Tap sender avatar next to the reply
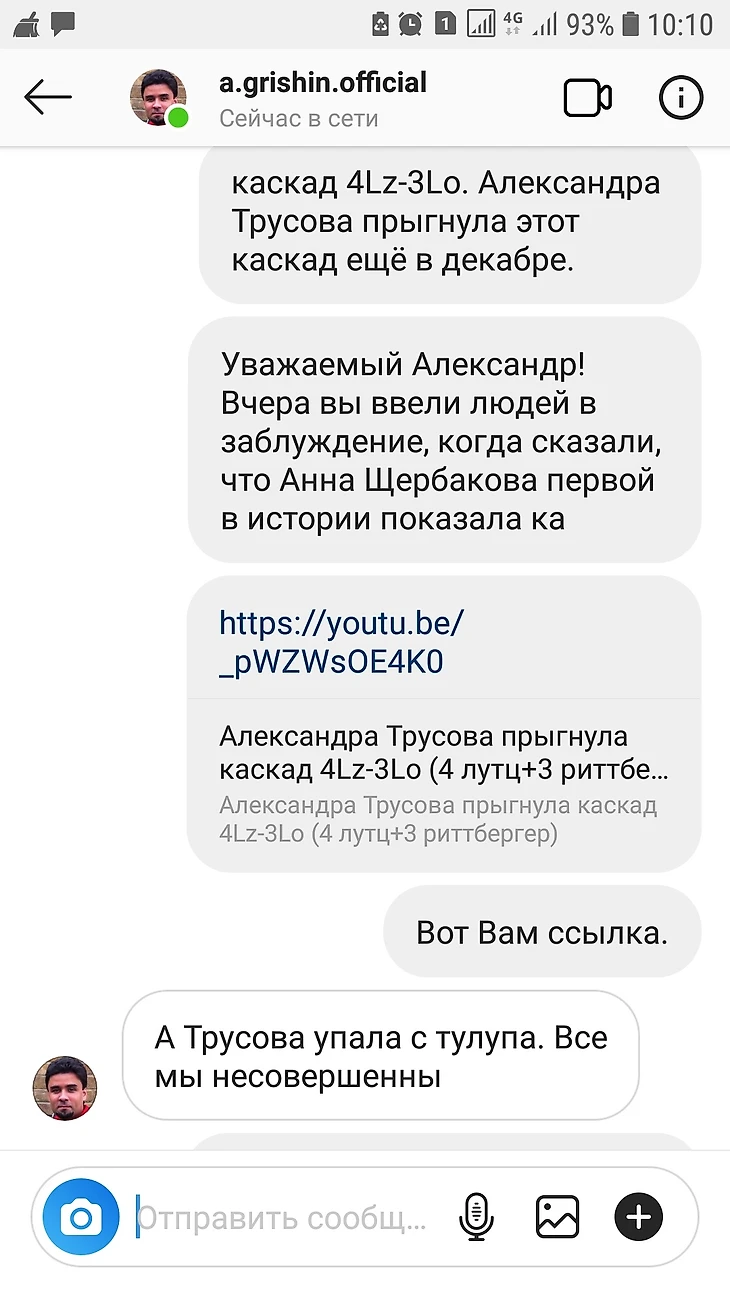 click(x=65, y=1088)
